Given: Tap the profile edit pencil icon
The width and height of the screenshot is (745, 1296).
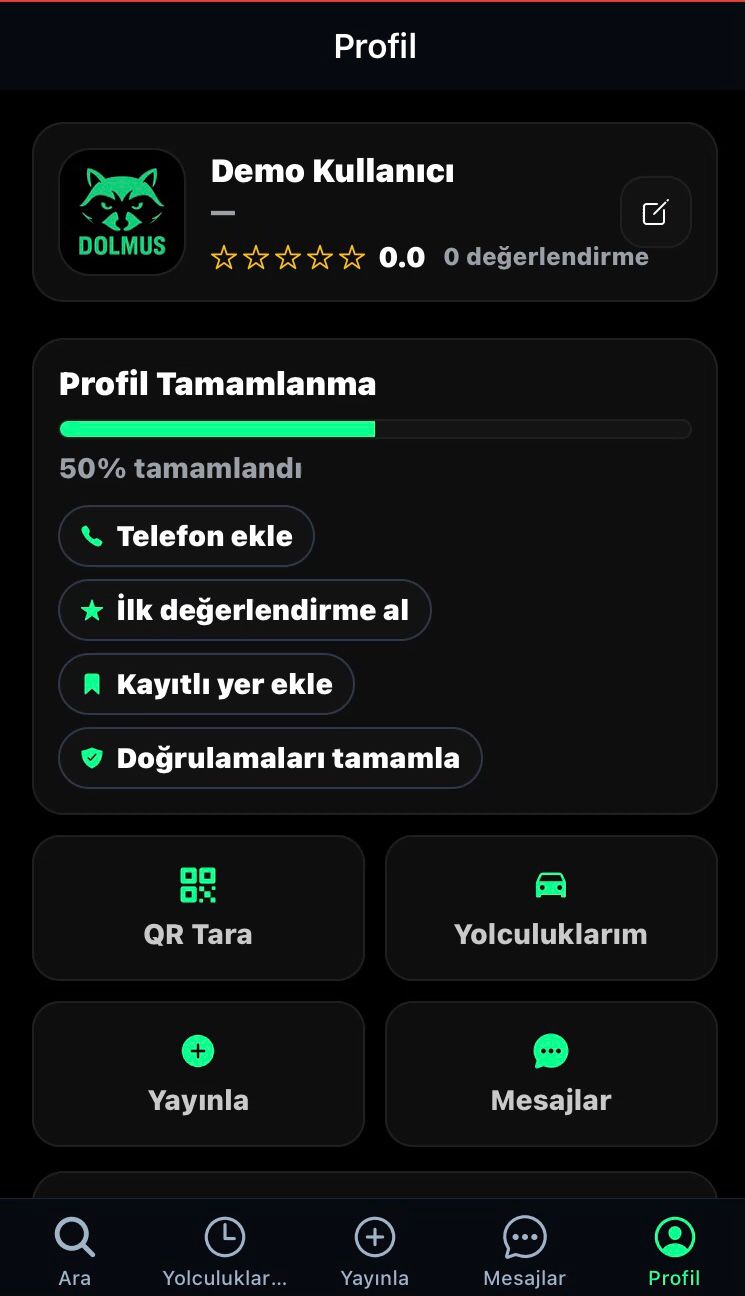Looking at the screenshot, I should [655, 212].
